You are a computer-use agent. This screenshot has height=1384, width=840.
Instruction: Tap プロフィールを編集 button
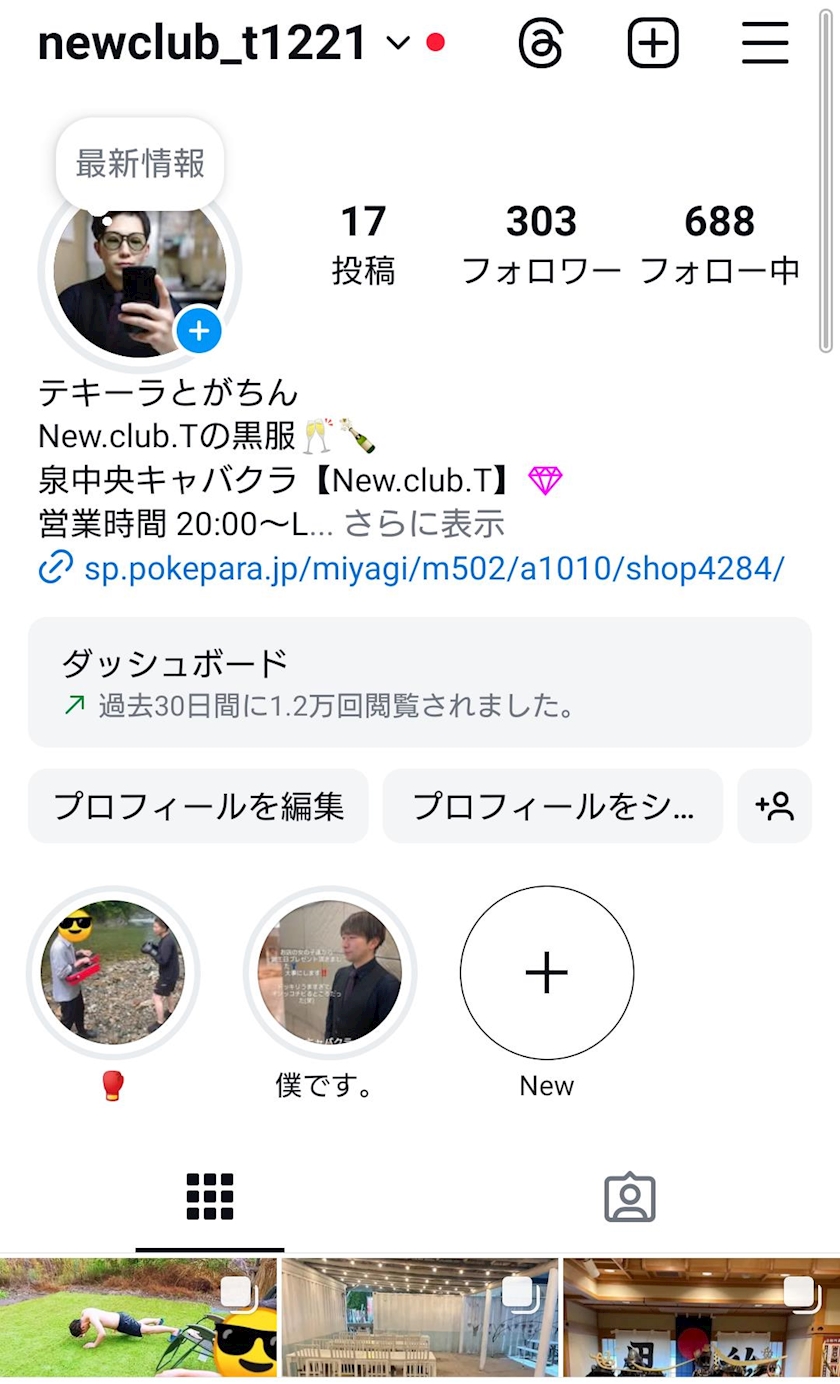pos(198,806)
